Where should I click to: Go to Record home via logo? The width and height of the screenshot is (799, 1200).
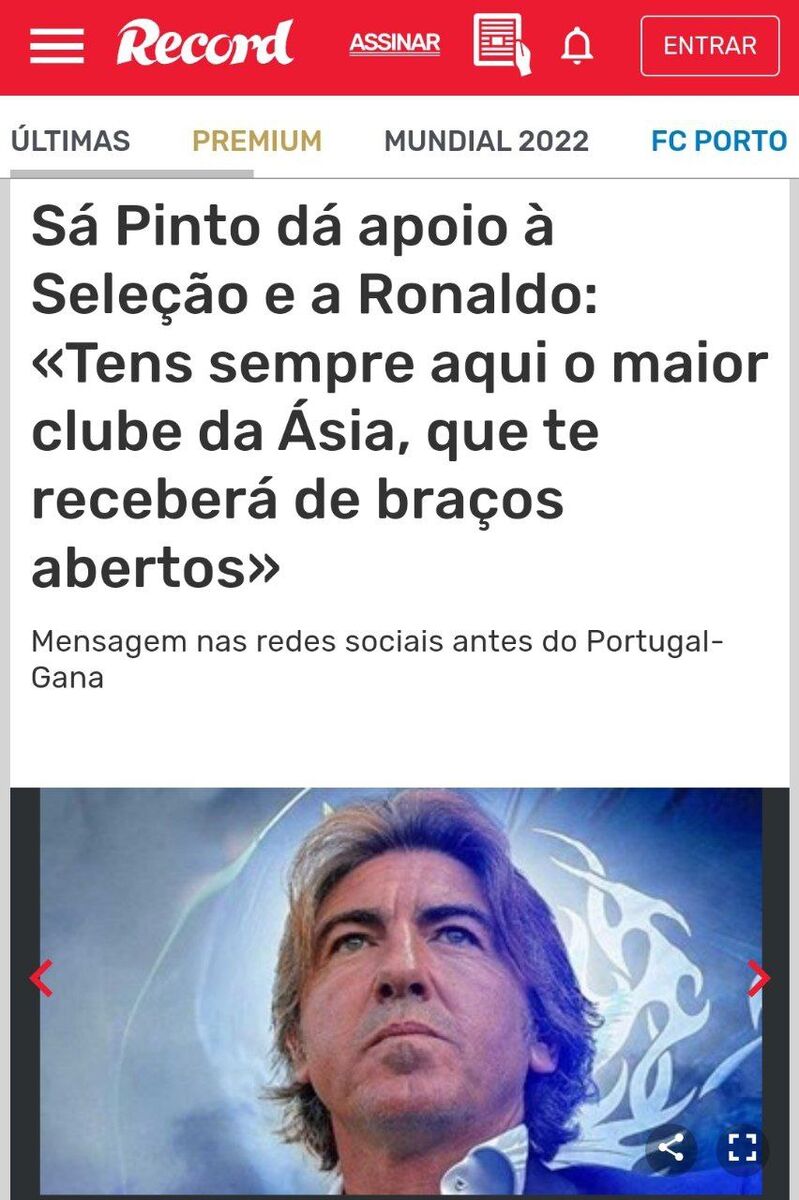pos(205,44)
